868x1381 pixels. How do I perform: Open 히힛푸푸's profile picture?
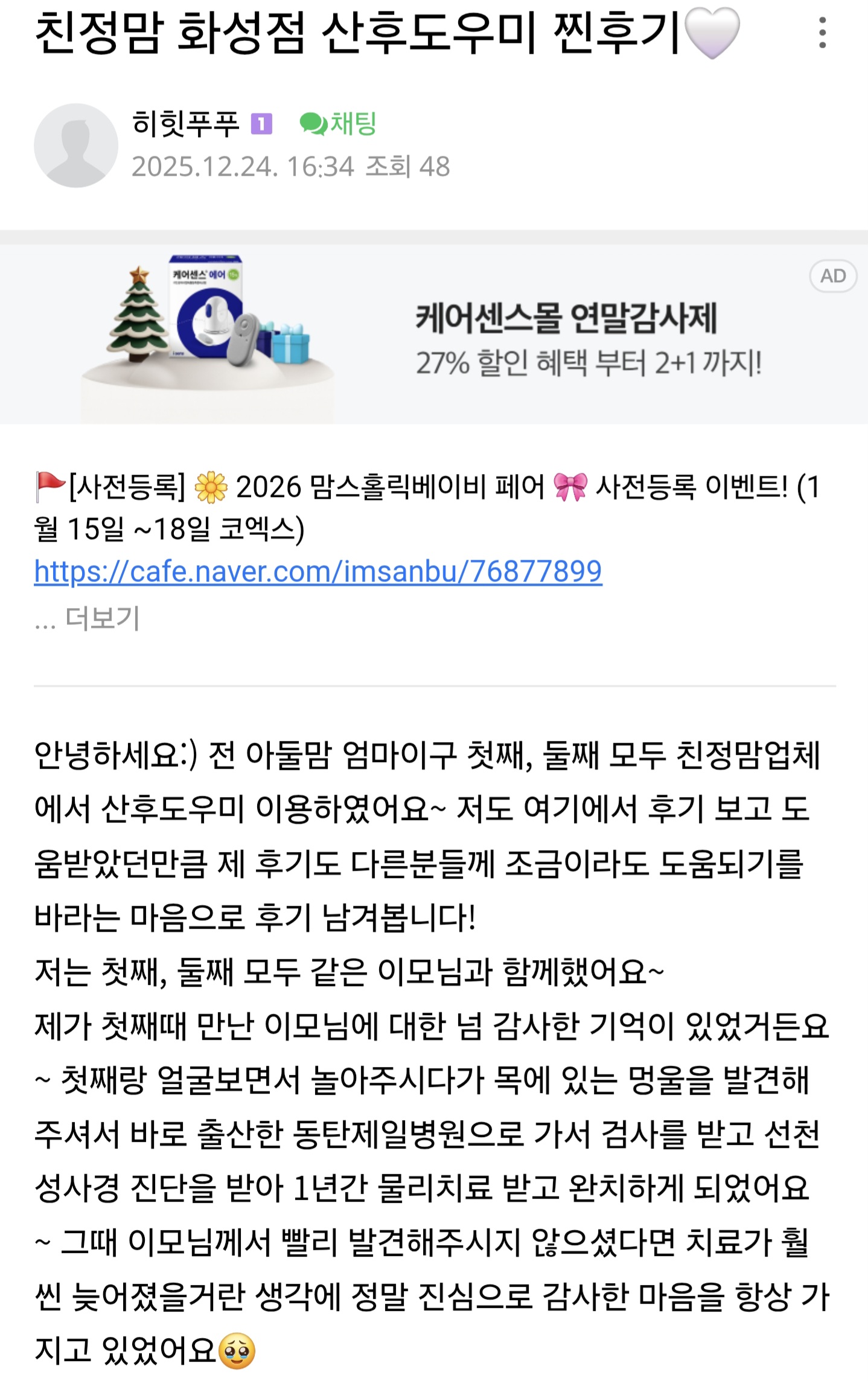(x=76, y=146)
